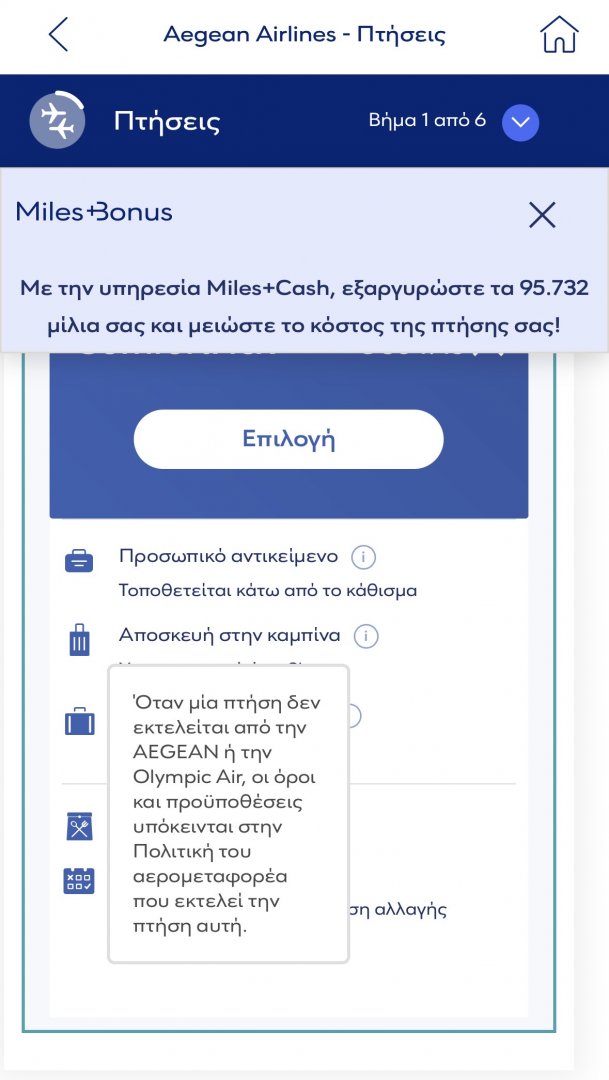Go back using the top arrow
609x1080 pixels.
click(59, 35)
